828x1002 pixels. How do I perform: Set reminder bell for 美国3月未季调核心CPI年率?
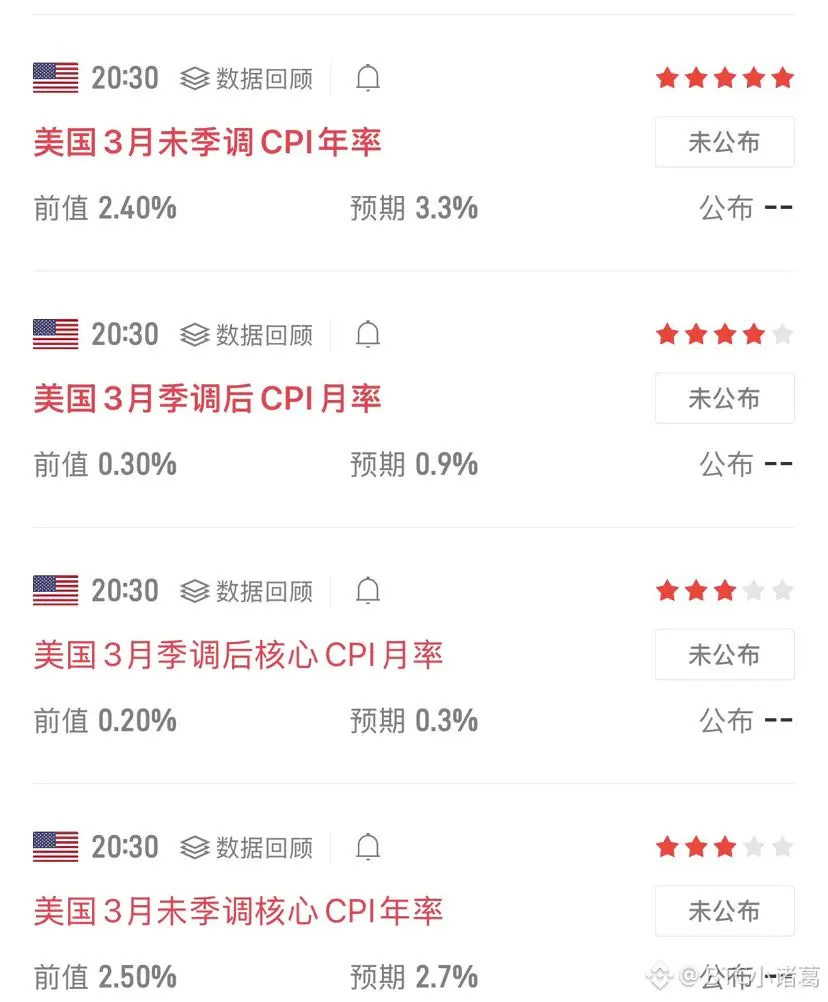click(x=368, y=847)
